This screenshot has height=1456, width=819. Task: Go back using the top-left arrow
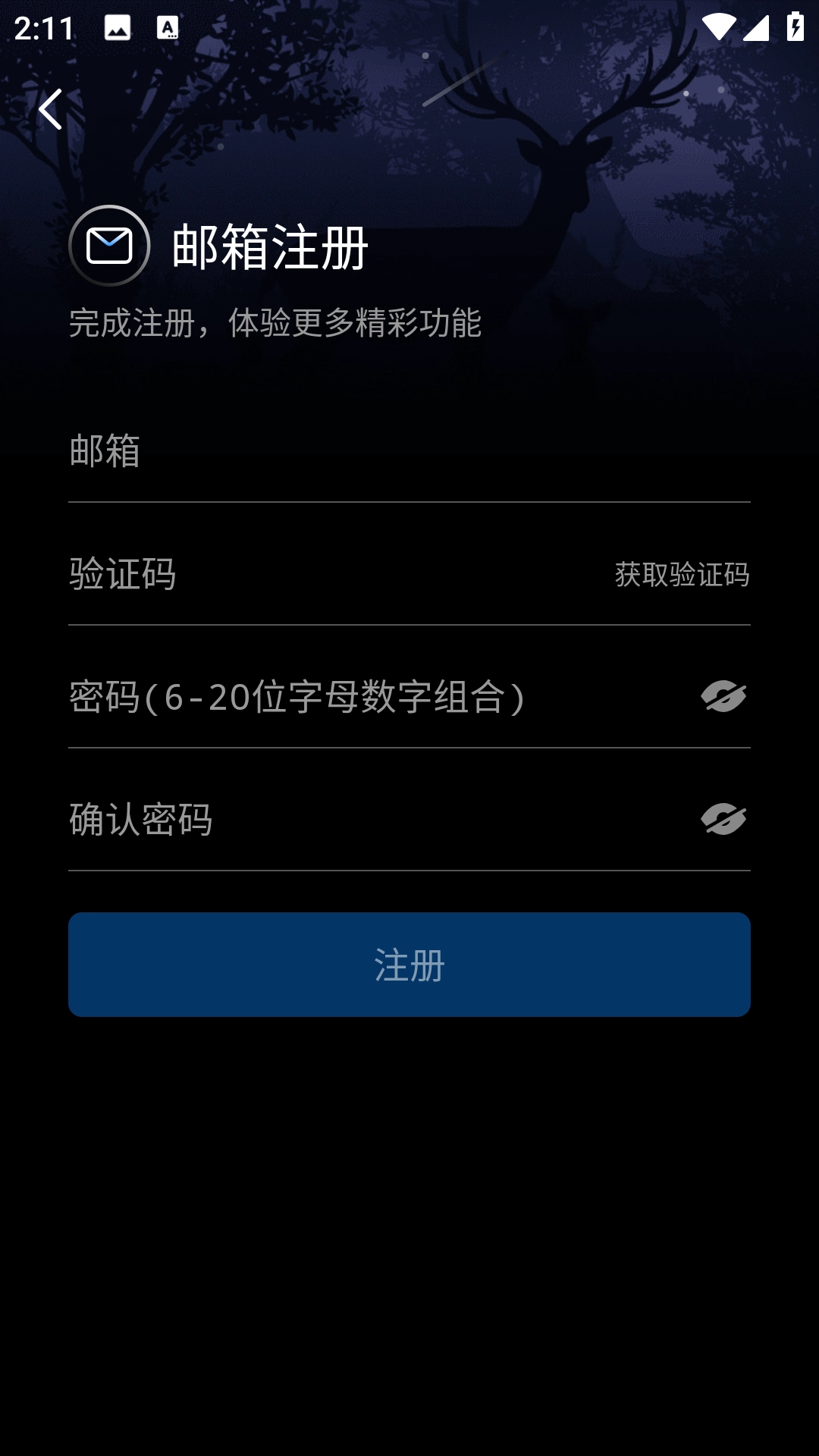50,109
